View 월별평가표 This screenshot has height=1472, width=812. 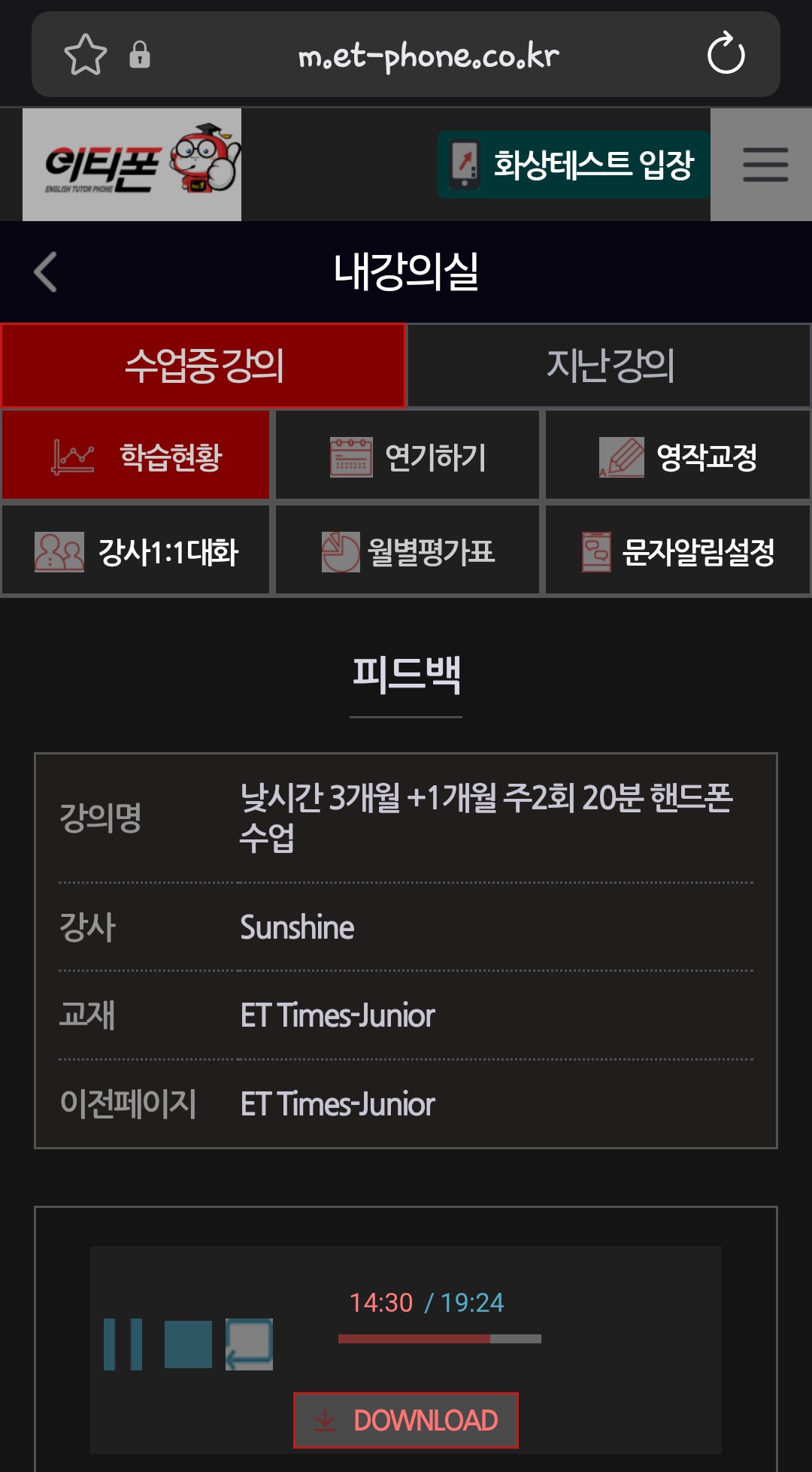click(408, 551)
